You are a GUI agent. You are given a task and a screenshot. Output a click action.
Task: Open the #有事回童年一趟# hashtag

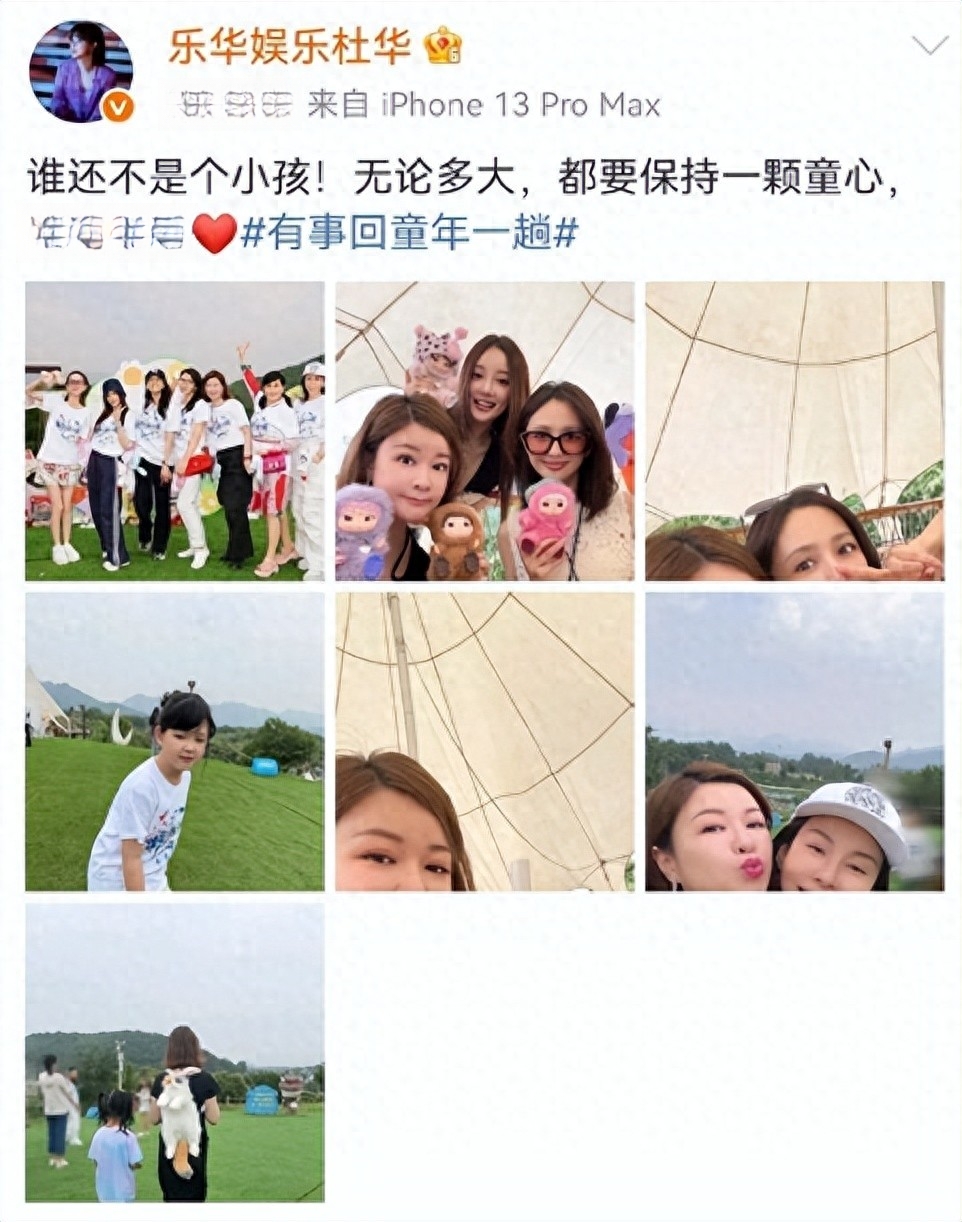click(x=410, y=233)
